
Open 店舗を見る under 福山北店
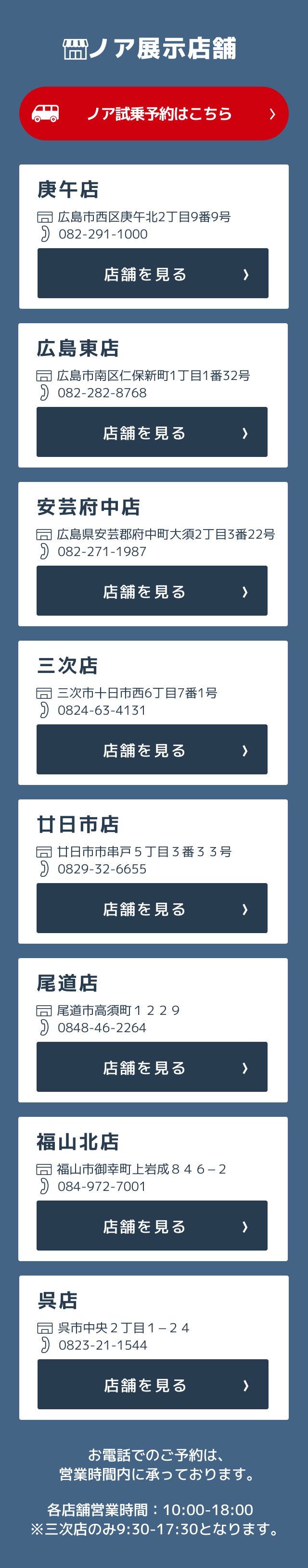pyautogui.click(x=152, y=1226)
